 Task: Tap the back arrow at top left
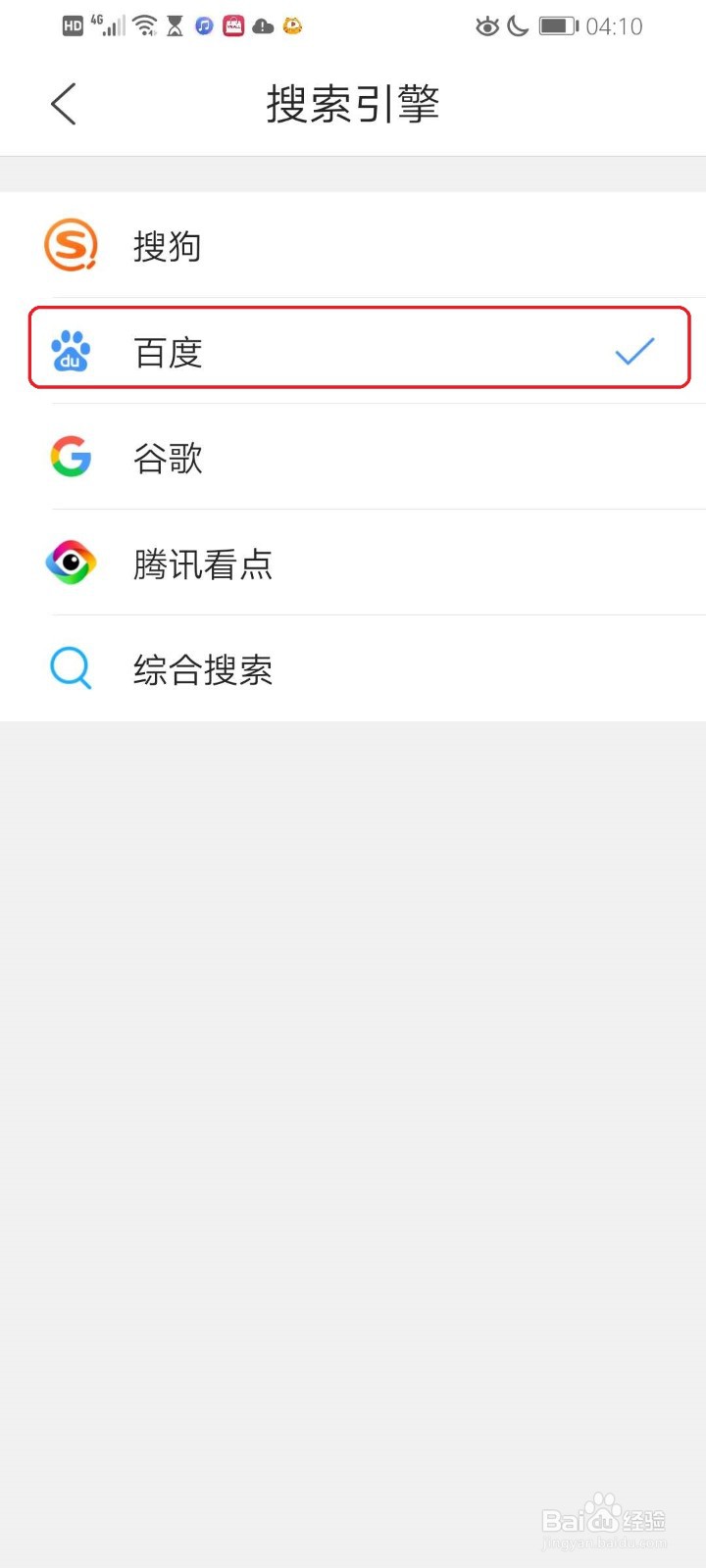63,103
